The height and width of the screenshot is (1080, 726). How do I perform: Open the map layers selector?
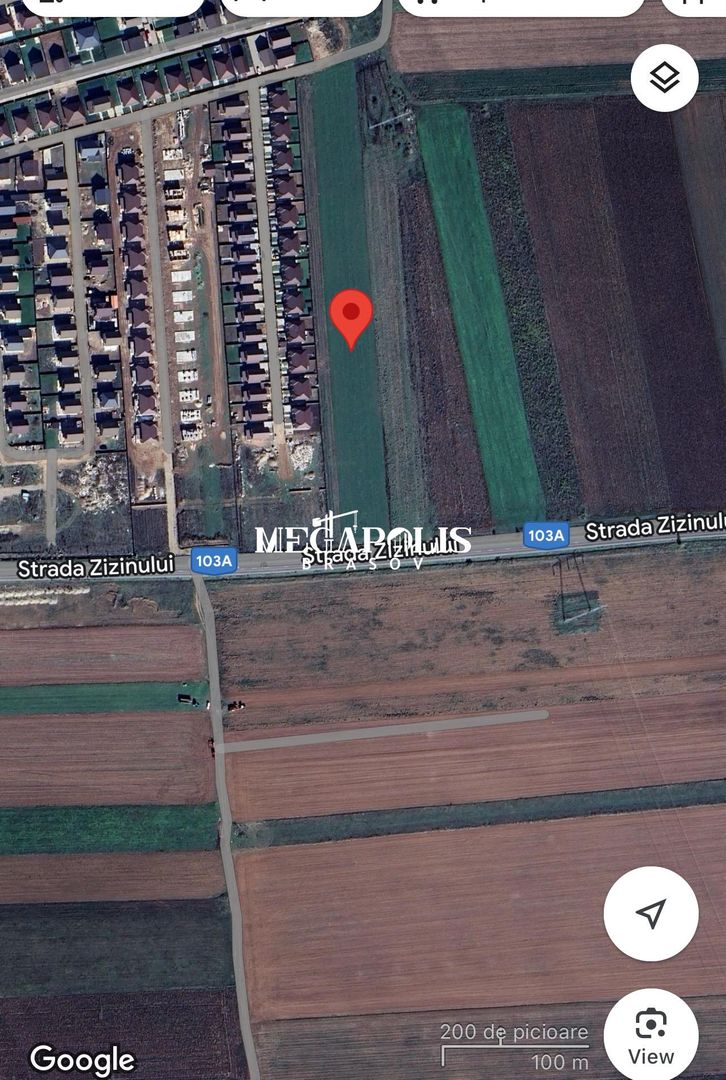pos(664,78)
